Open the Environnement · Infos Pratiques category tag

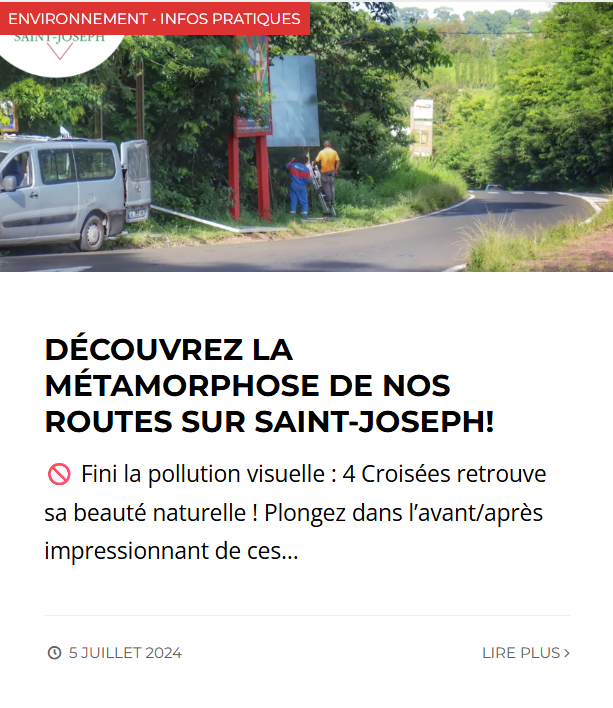pyautogui.click(x=154, y=18)
